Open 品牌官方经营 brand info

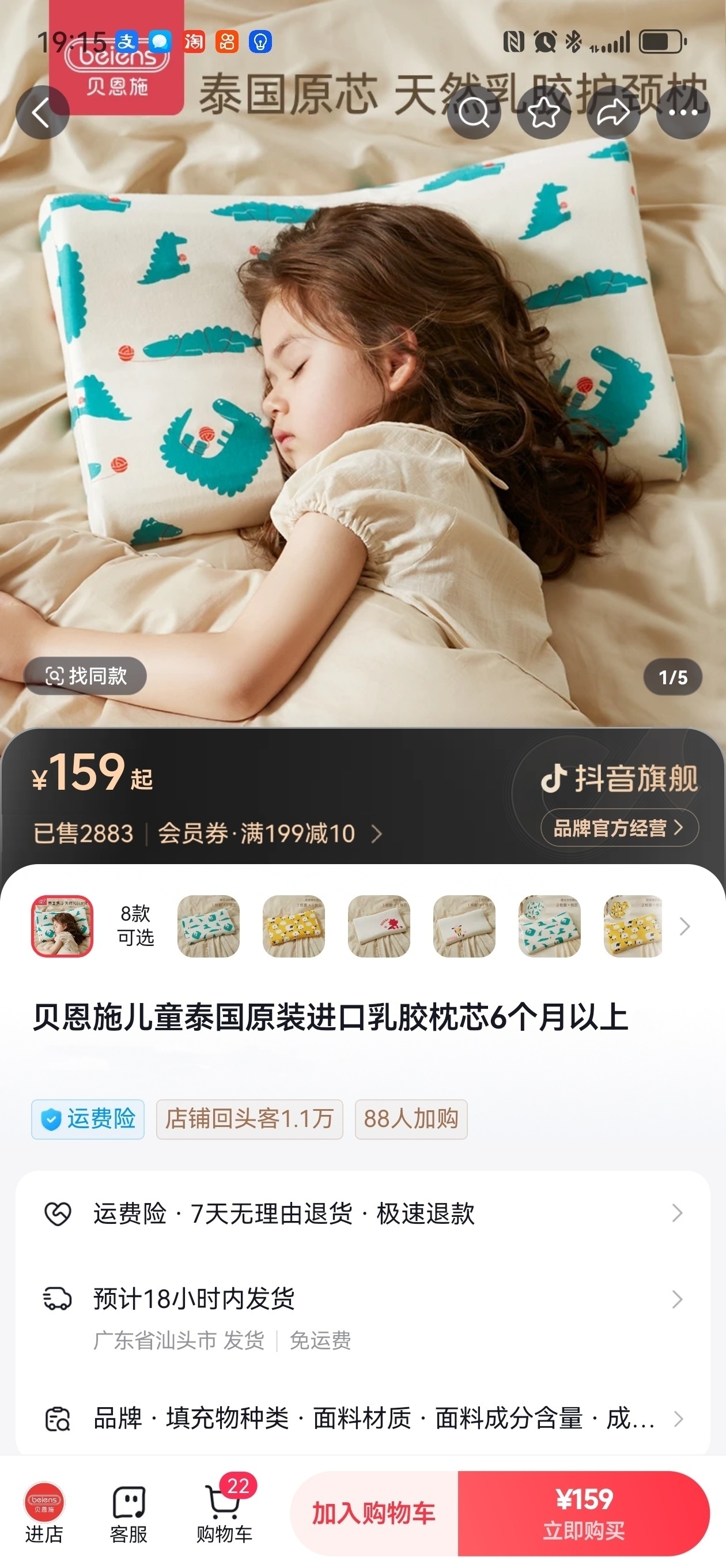click(x=619, y=828)
